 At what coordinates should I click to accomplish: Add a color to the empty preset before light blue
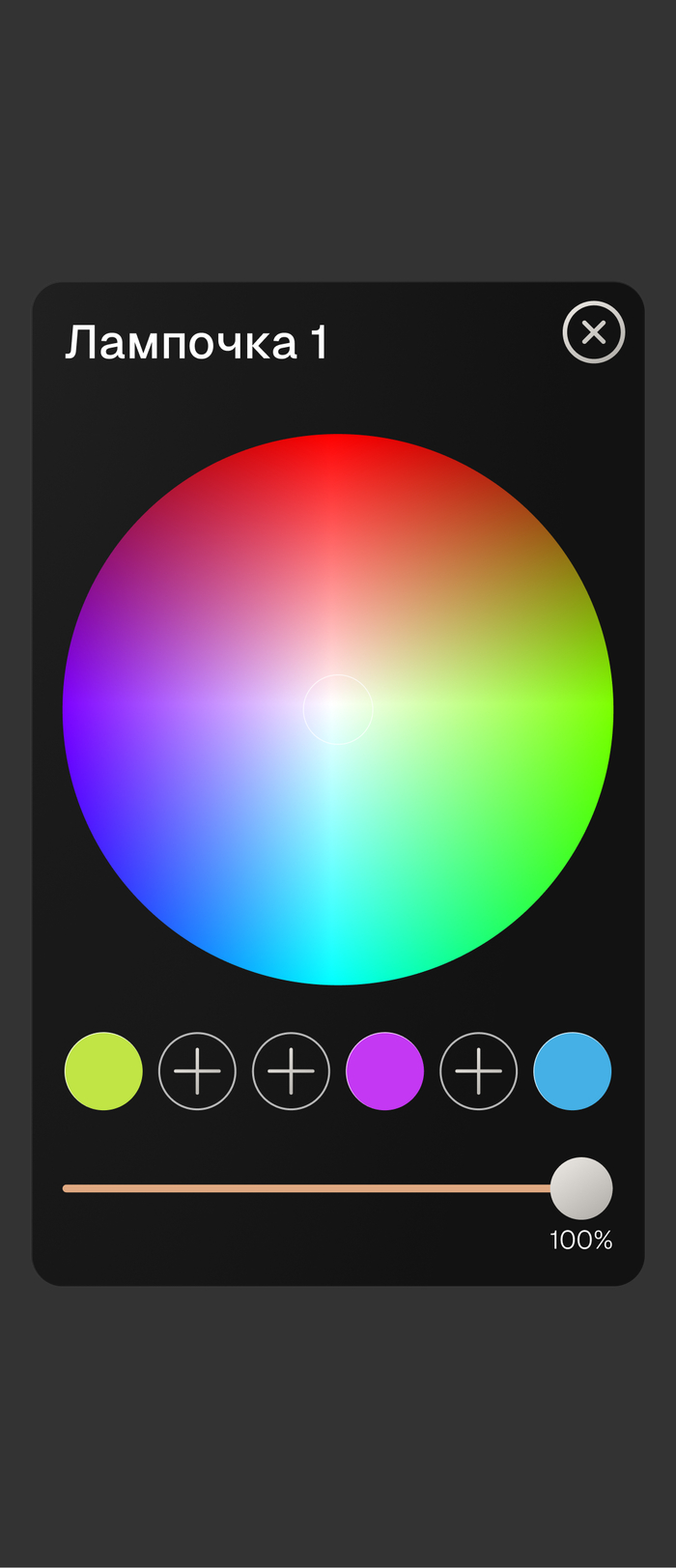(x=479, y=1071)
